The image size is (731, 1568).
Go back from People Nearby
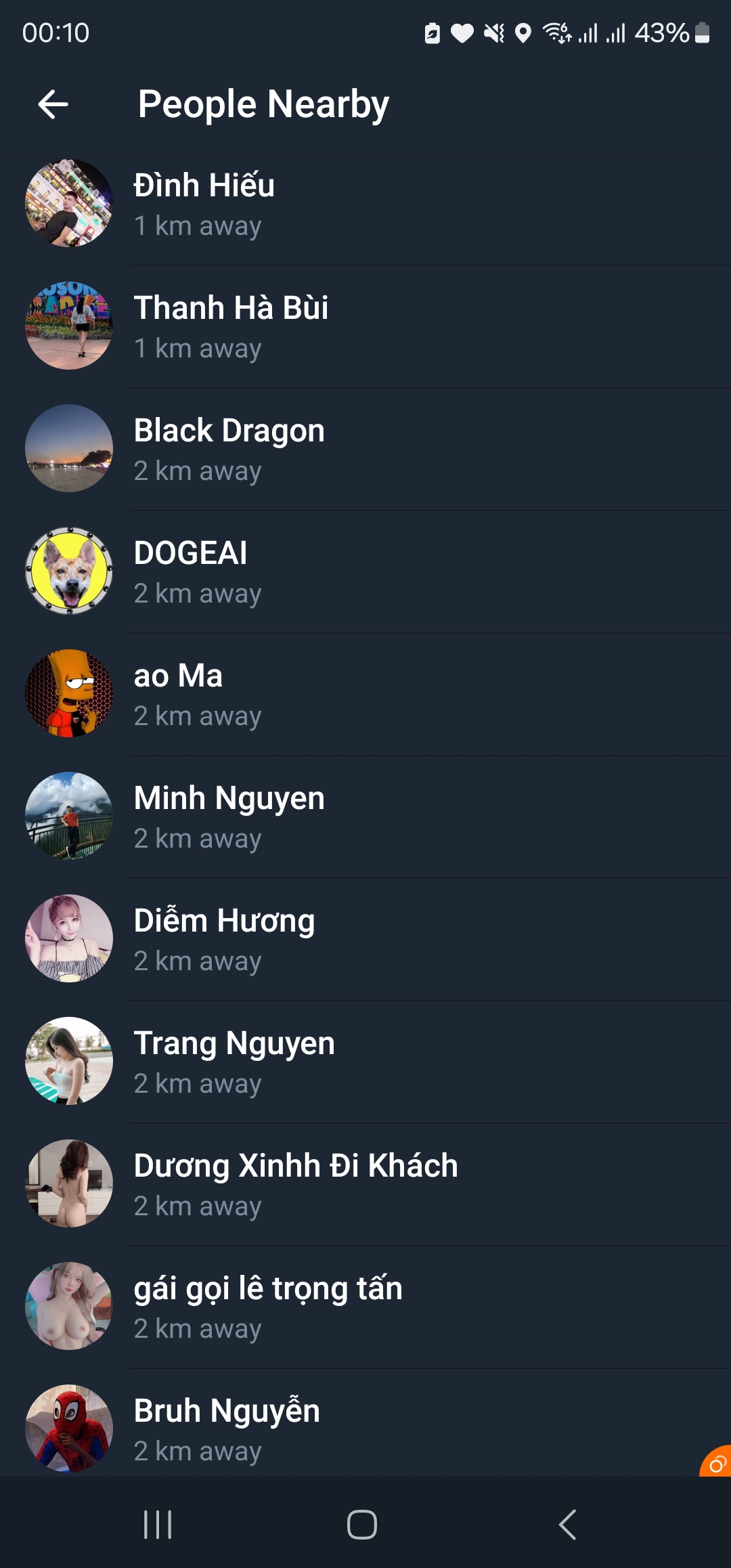[x=53, y=104]
